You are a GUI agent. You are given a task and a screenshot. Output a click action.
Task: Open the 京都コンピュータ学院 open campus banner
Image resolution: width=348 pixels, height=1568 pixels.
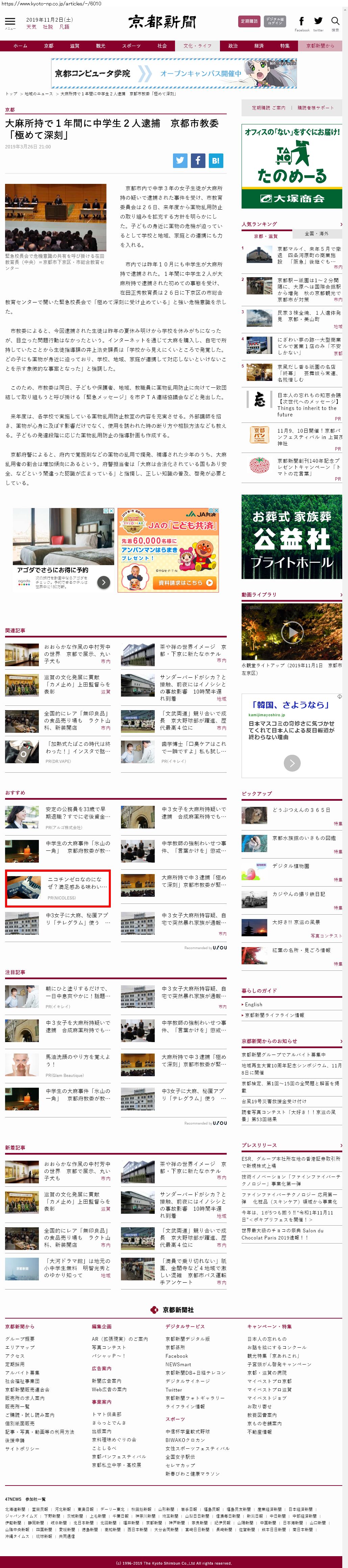(173, 74)
